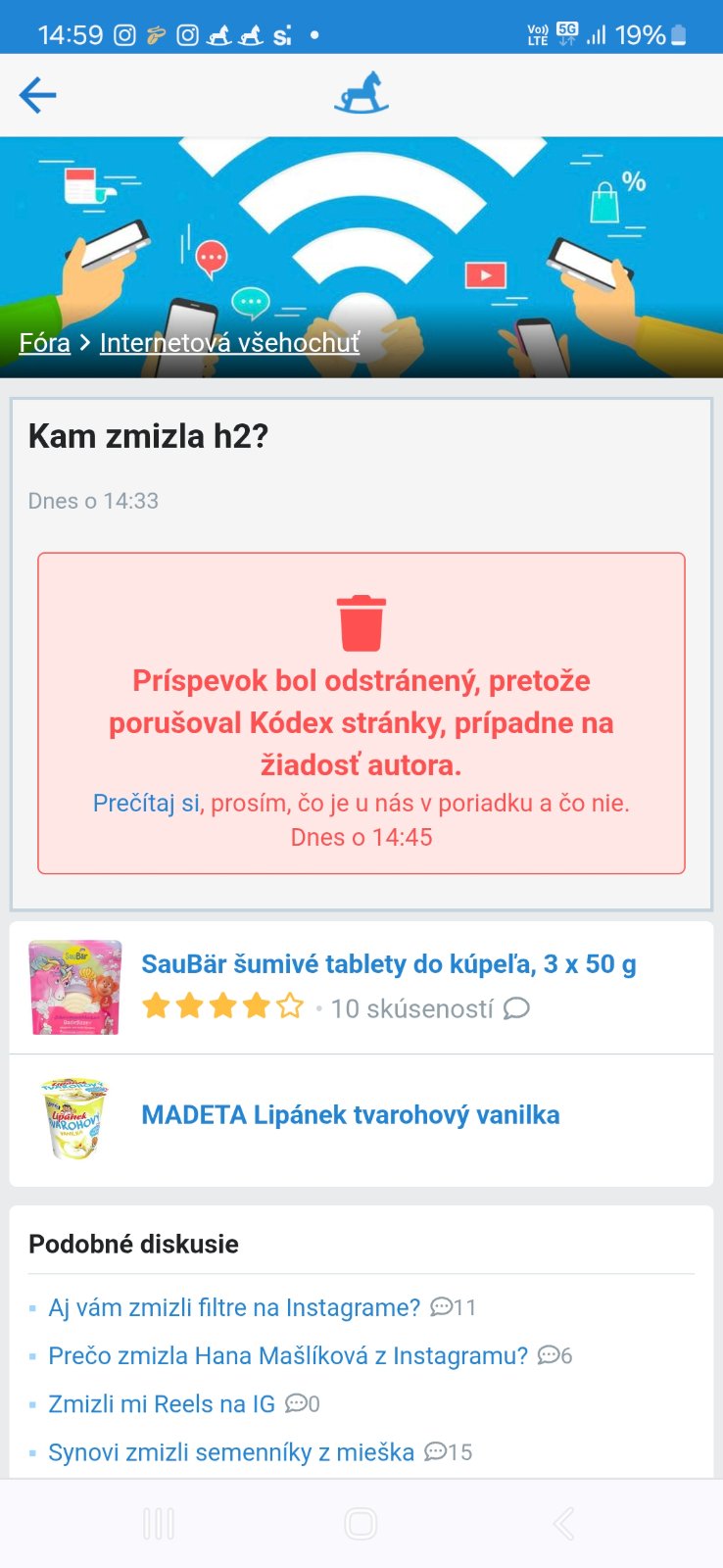Image resolution: width=723 pixels, height=1568 pixels.
Task: View MADETA Lipánek tvarohový vanilka product
Action: [350, 1115]
